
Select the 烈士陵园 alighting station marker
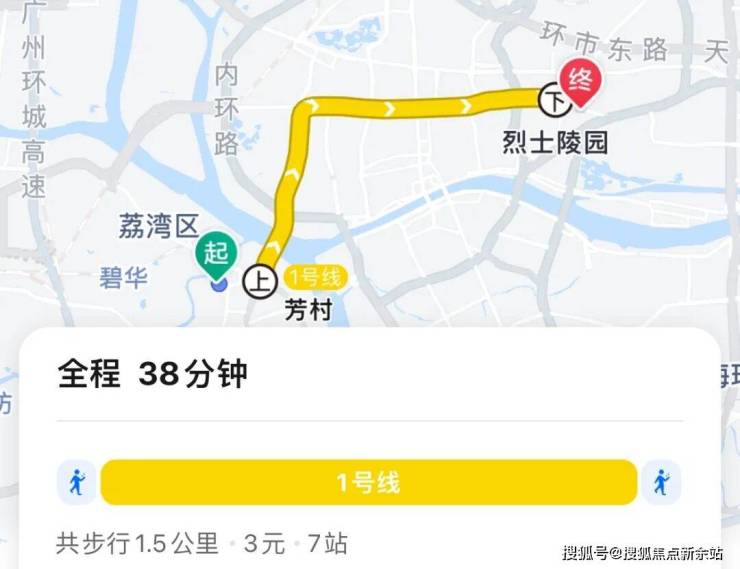click(x=552, y=100)
